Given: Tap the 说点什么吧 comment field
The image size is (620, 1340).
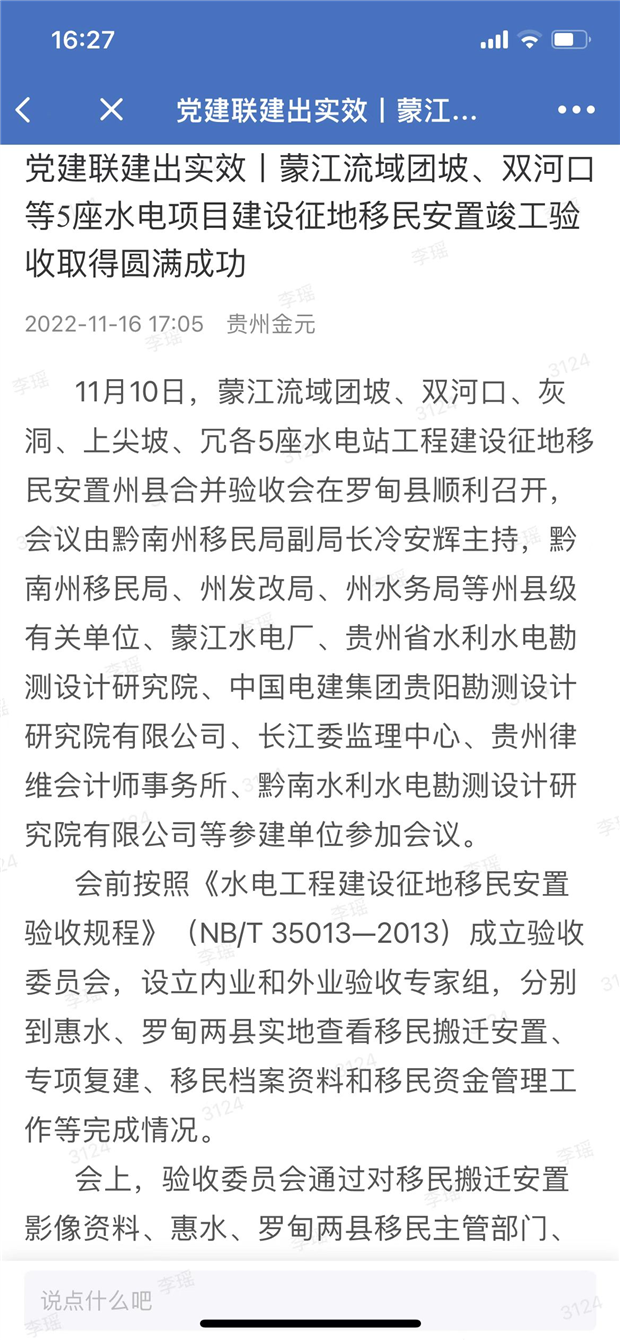Looking at the screenshot, I should 310,1300.
